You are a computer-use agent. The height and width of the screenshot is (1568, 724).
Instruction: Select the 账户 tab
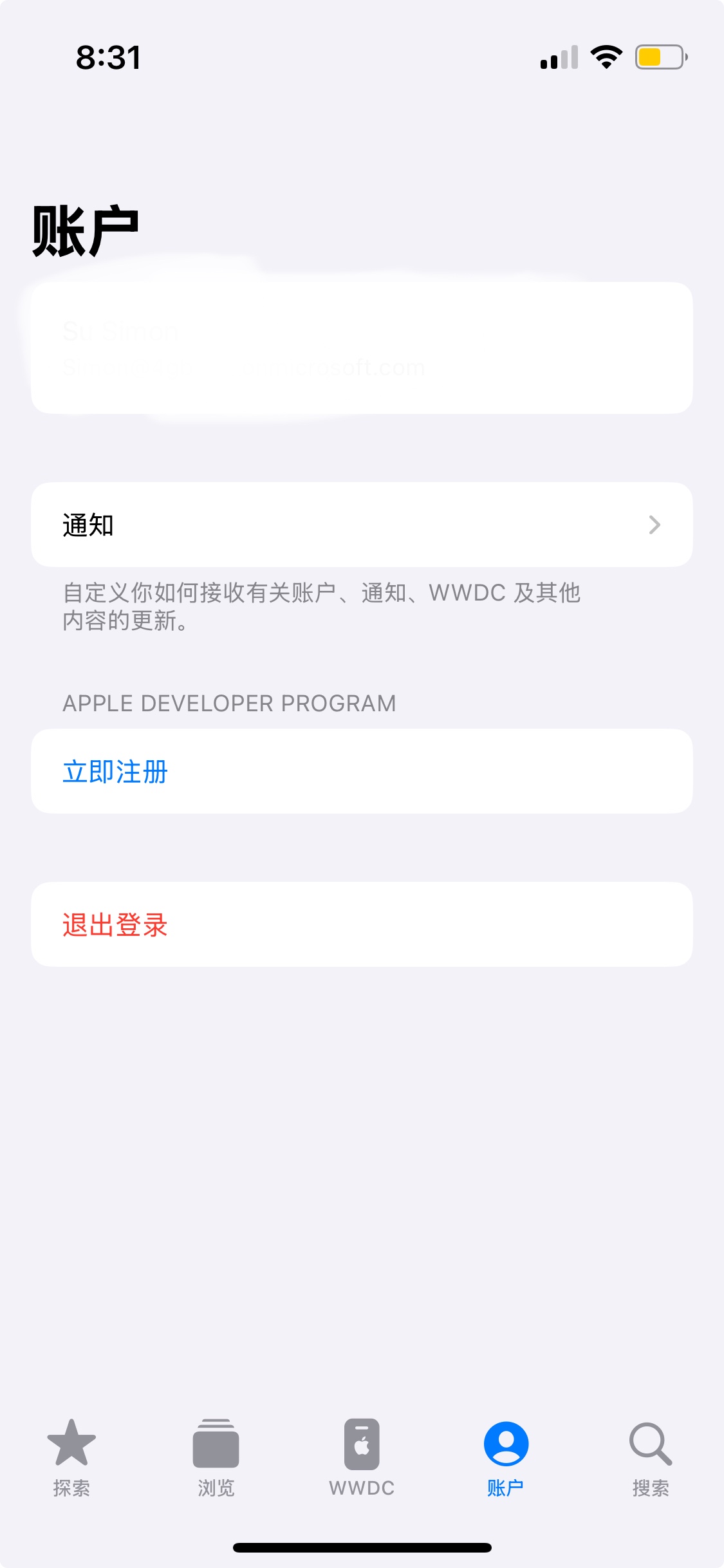click(x=506, y=1457)
